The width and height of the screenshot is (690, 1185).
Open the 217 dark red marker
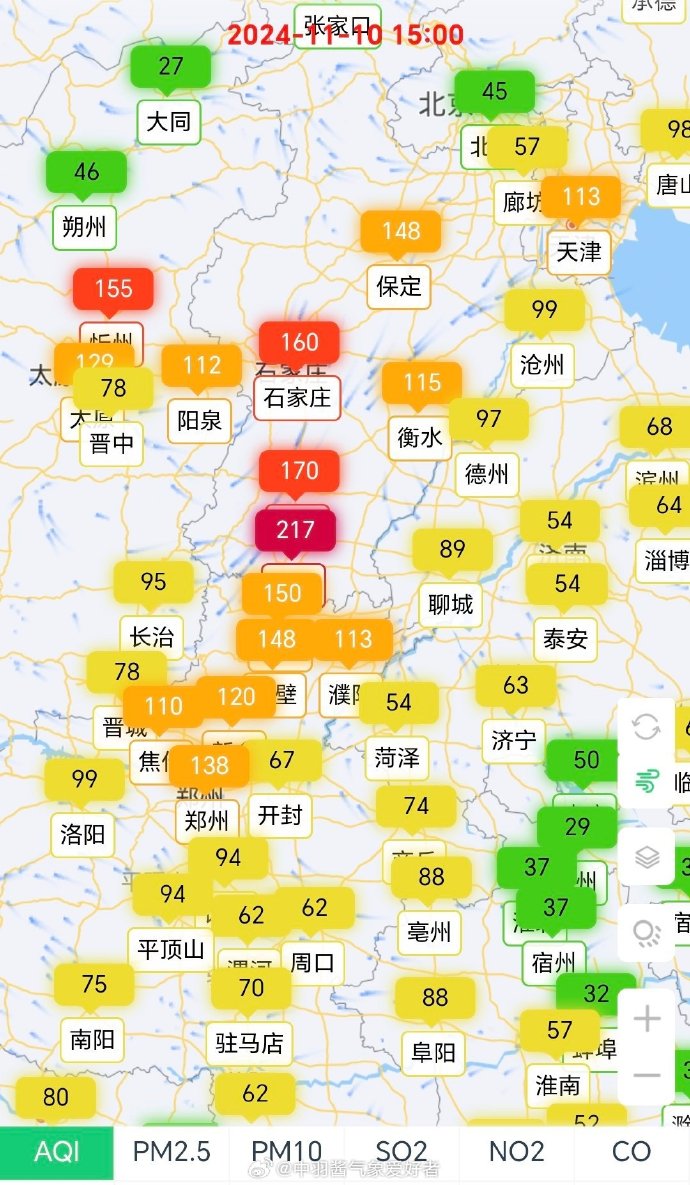295,530
